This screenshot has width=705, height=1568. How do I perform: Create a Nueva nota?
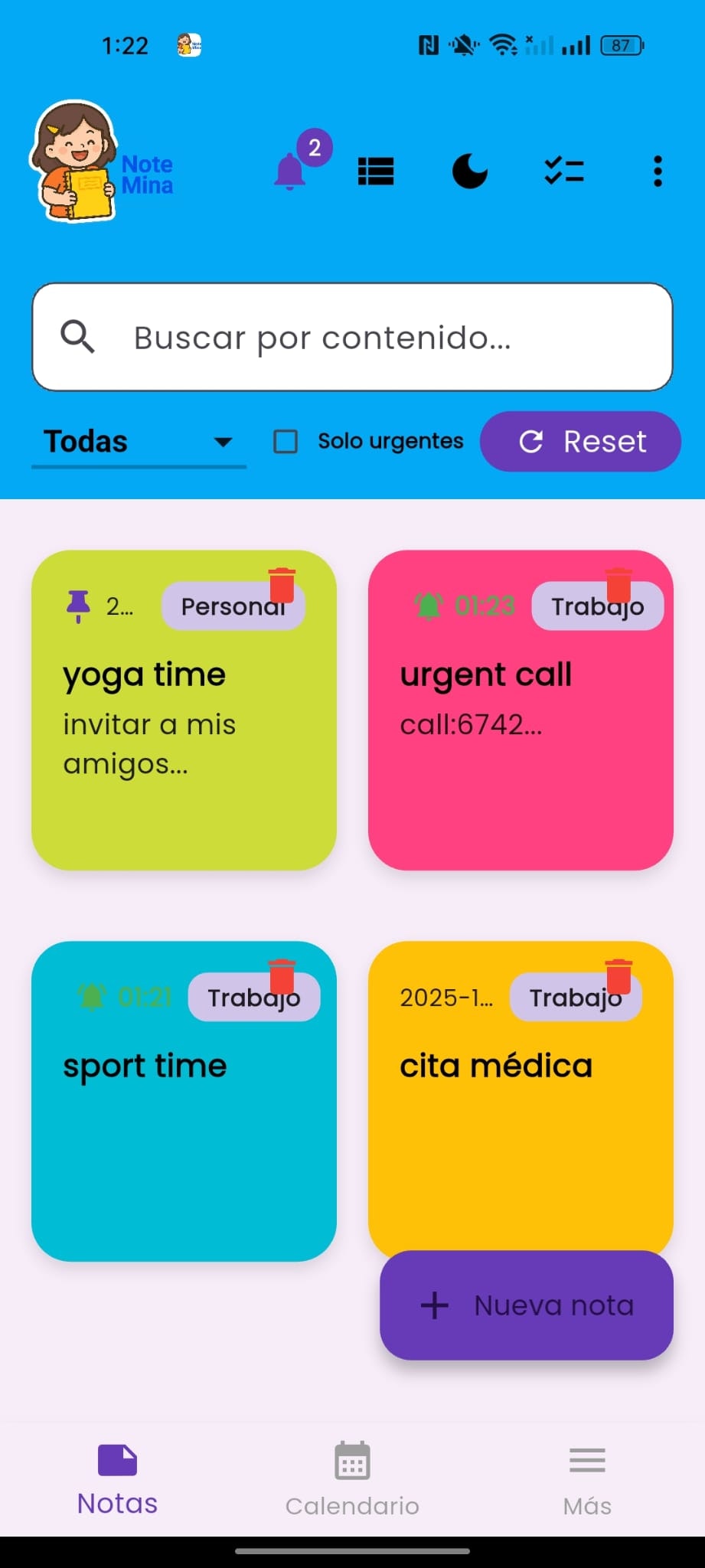tap(527, 1305)
